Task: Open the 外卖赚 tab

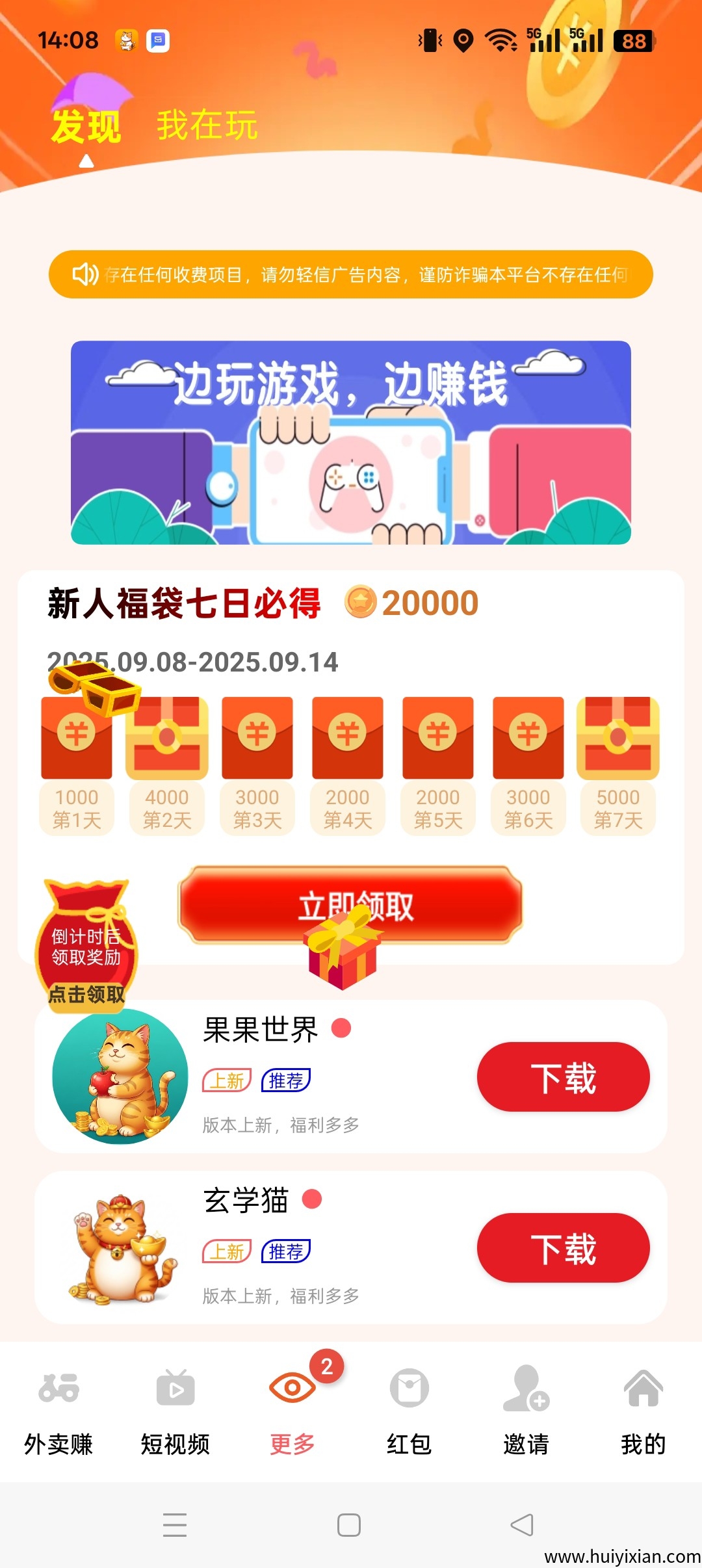Action: [x=58, y=1409]
